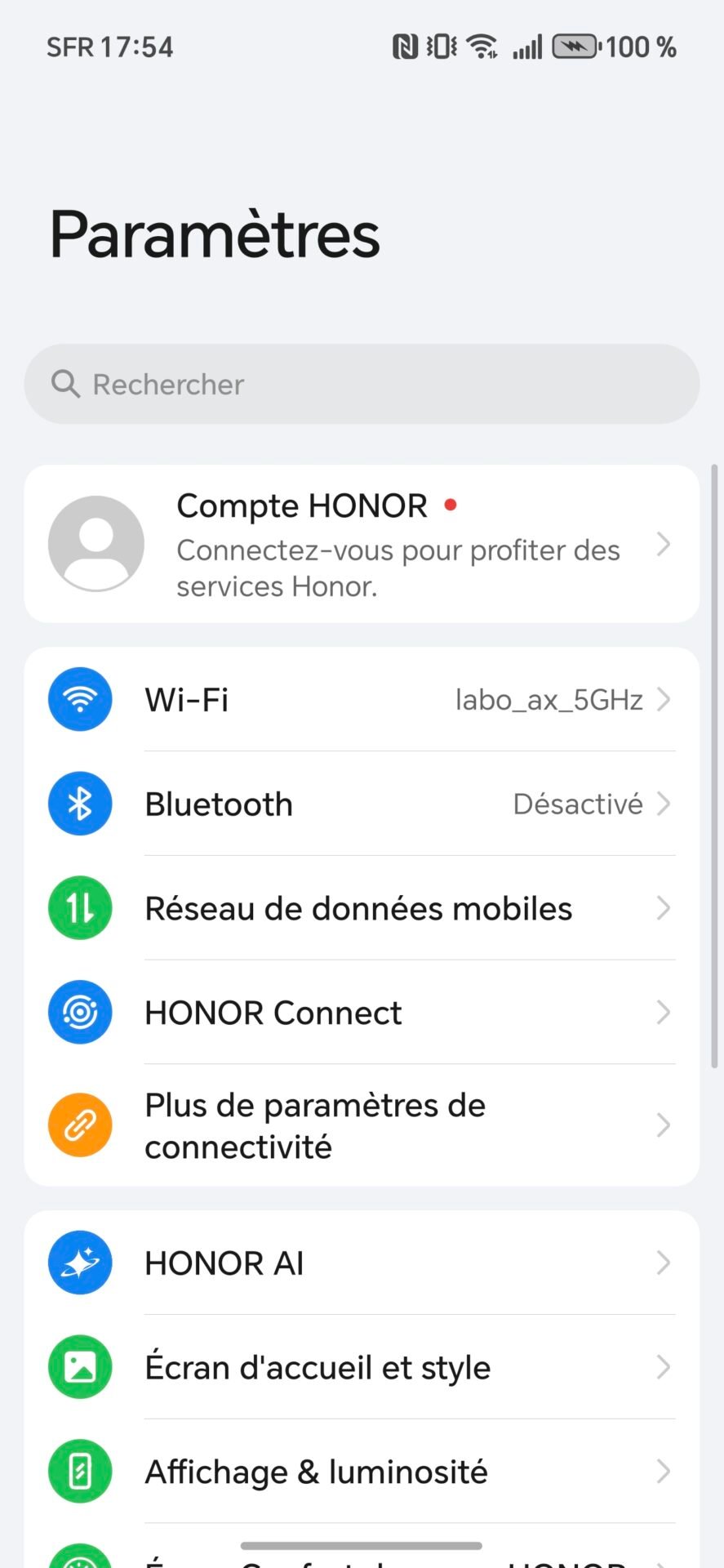724x1568 pixels.
Task: Open Écran d'accueil et style
Action: [x=362, y=1367]
